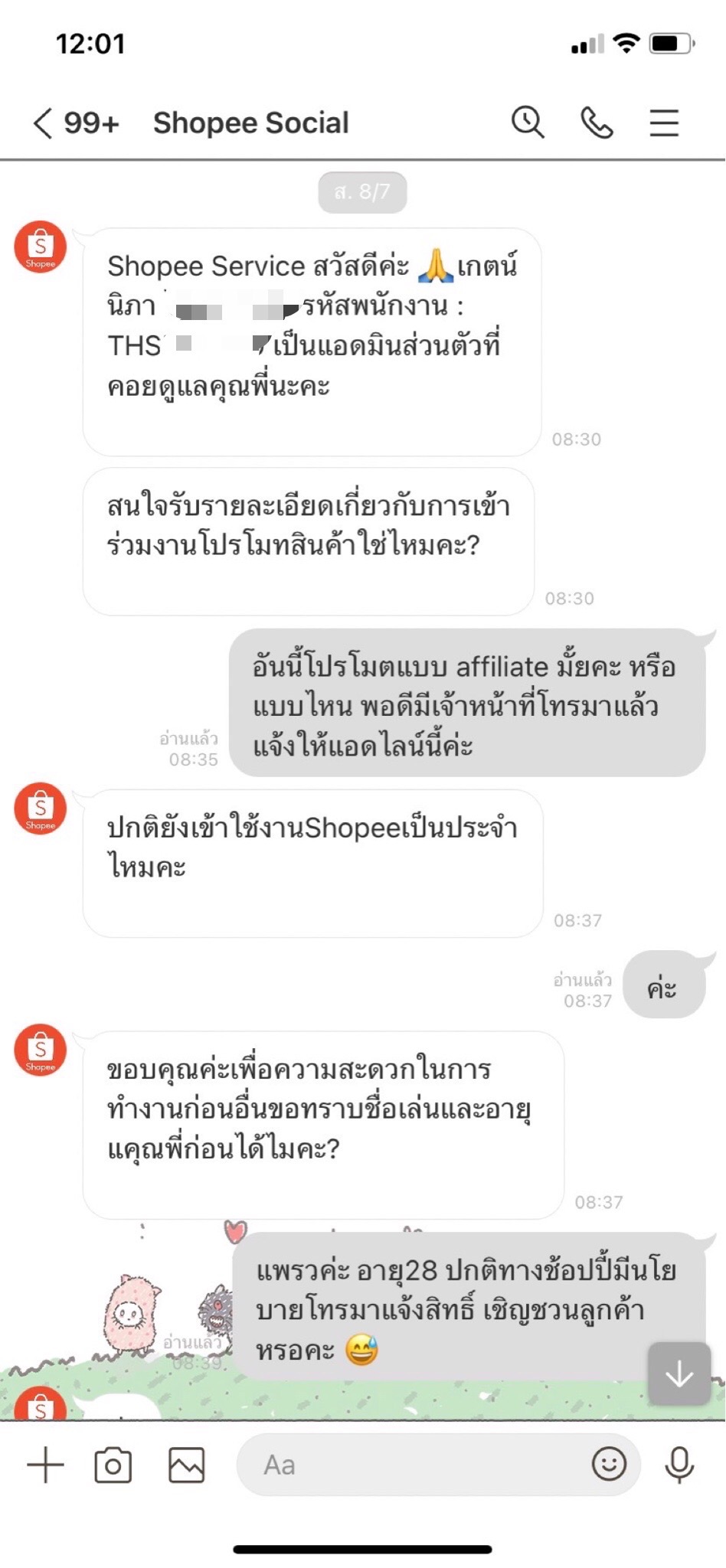Record a voice message with the microphone
The image size is (726, 1568).
pos(679,1465)
